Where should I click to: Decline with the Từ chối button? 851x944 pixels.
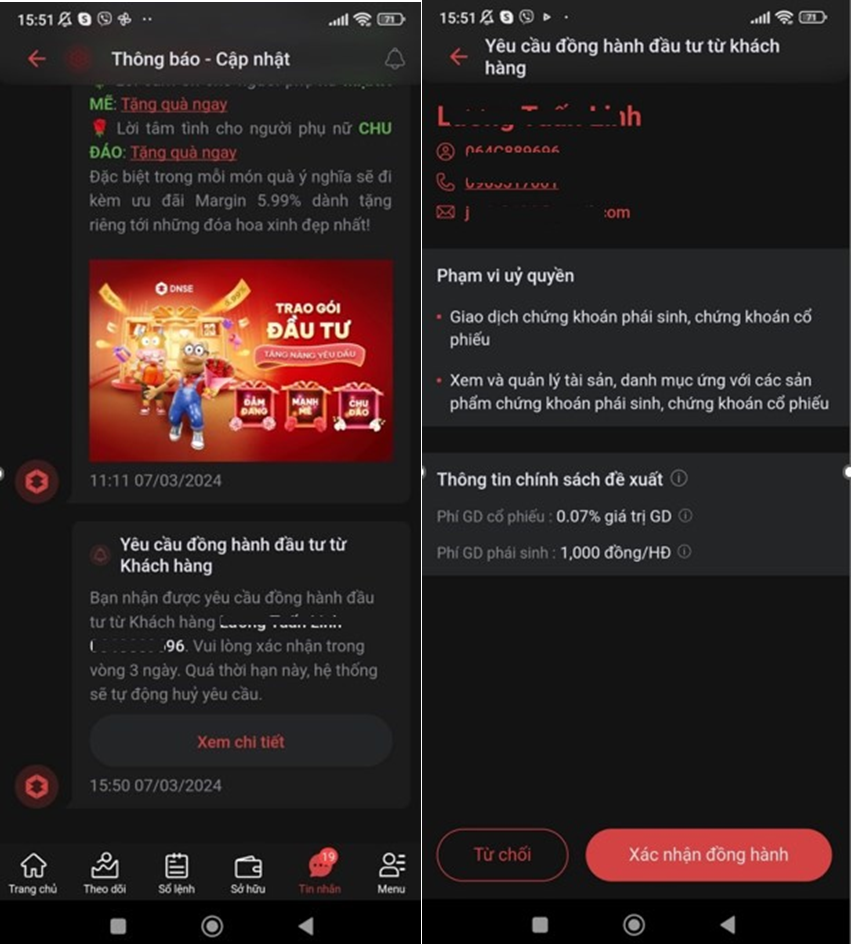click(502, 855)
